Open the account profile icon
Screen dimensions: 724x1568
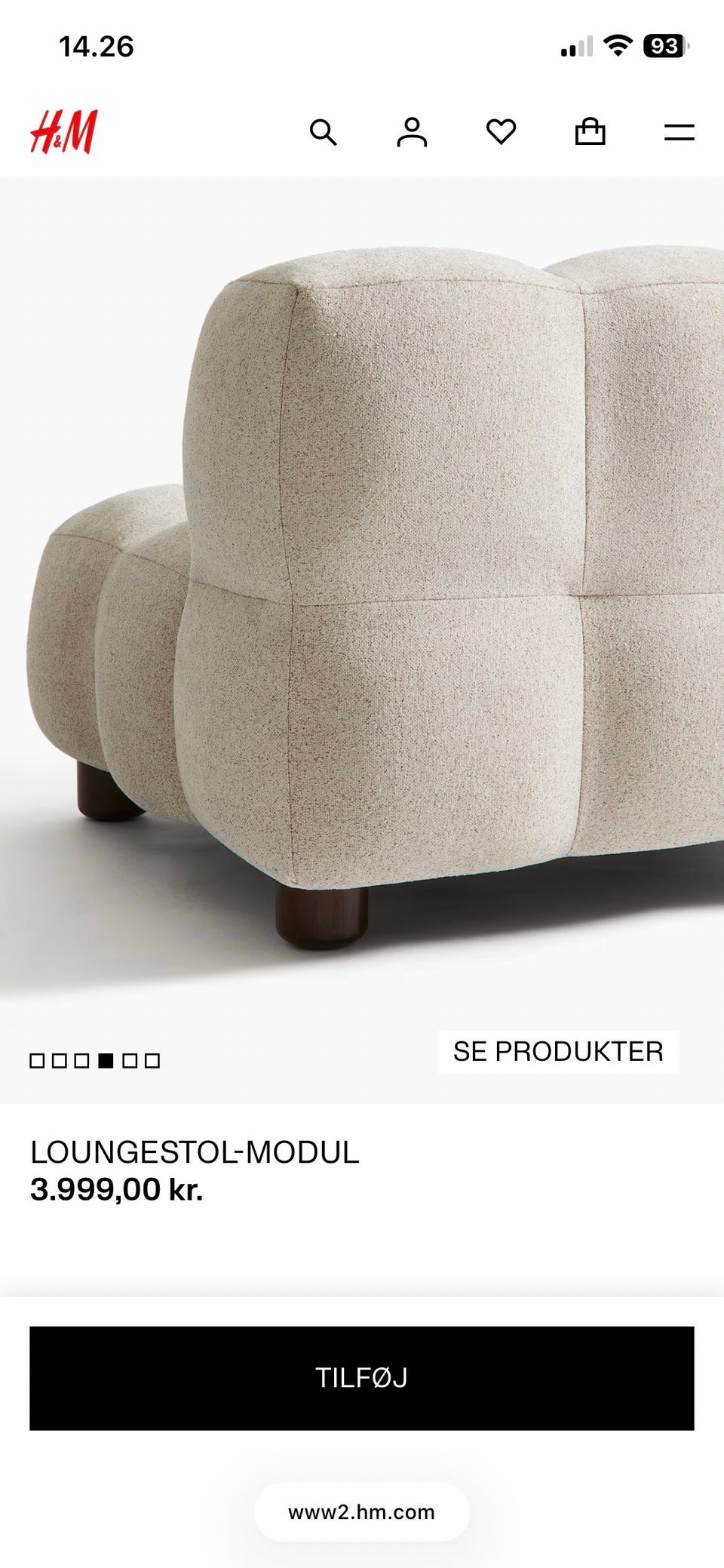412,132
